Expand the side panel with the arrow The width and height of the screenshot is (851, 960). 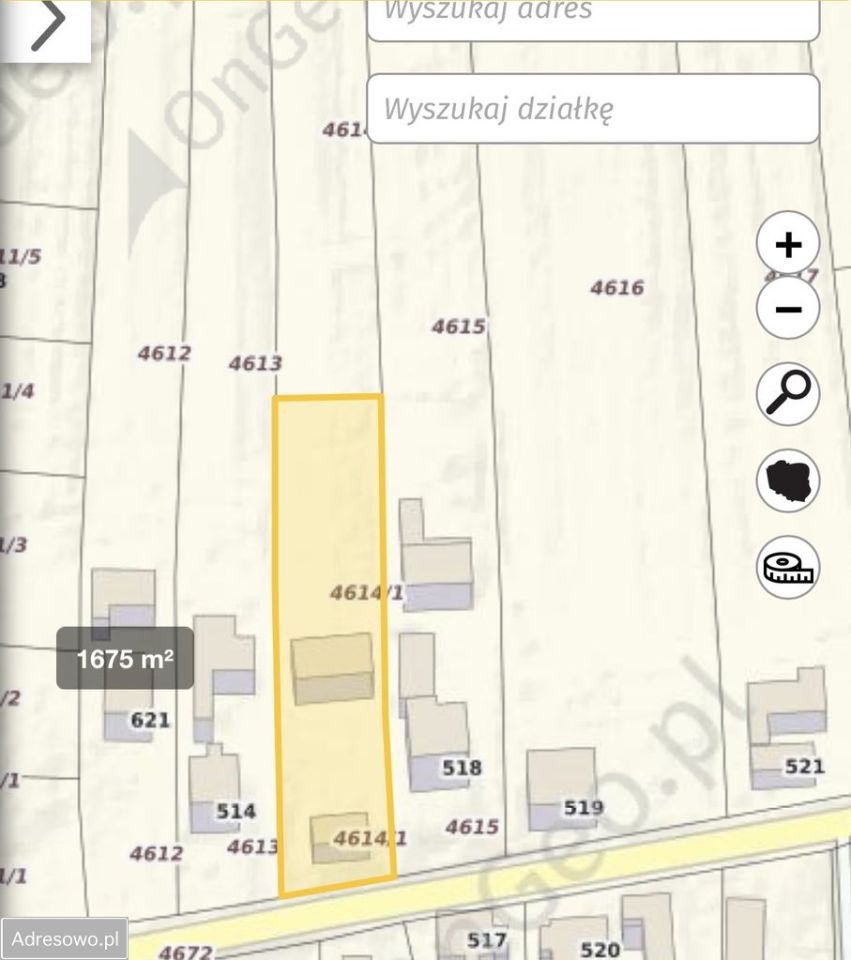pos(45,27)
